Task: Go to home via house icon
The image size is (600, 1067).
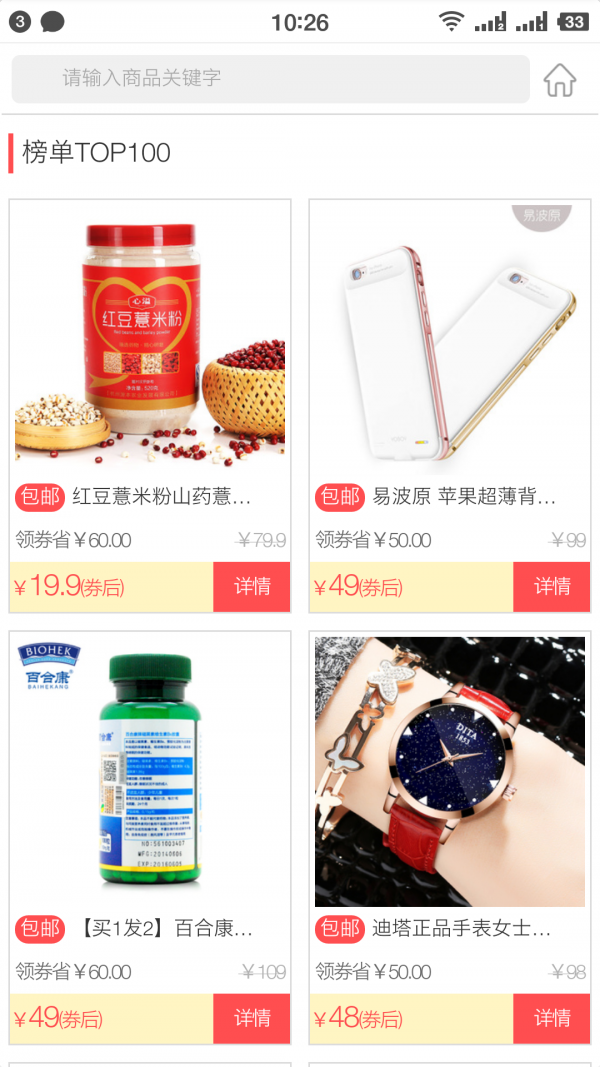Action: 560,79
